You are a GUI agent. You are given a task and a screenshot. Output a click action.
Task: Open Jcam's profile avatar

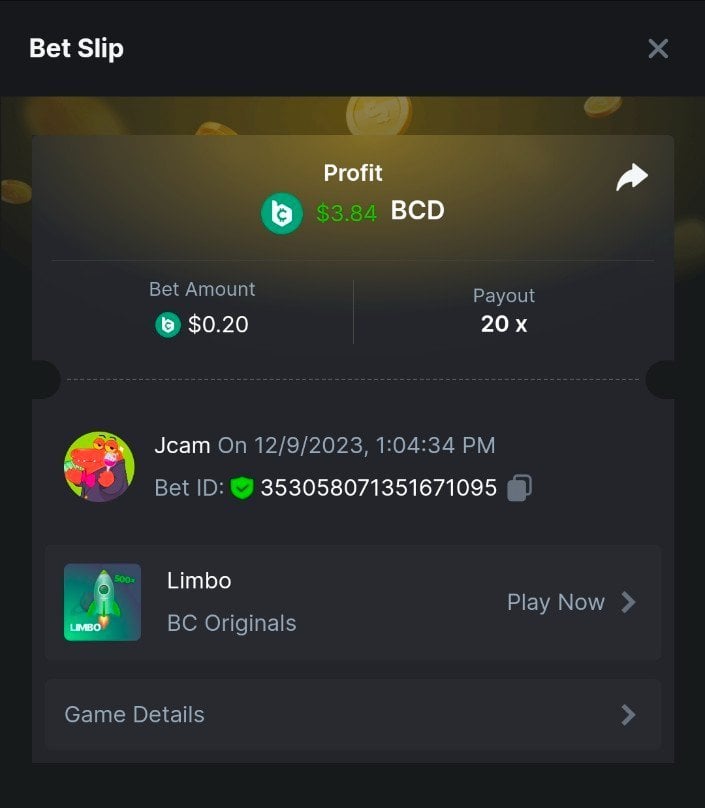(99, 467)
